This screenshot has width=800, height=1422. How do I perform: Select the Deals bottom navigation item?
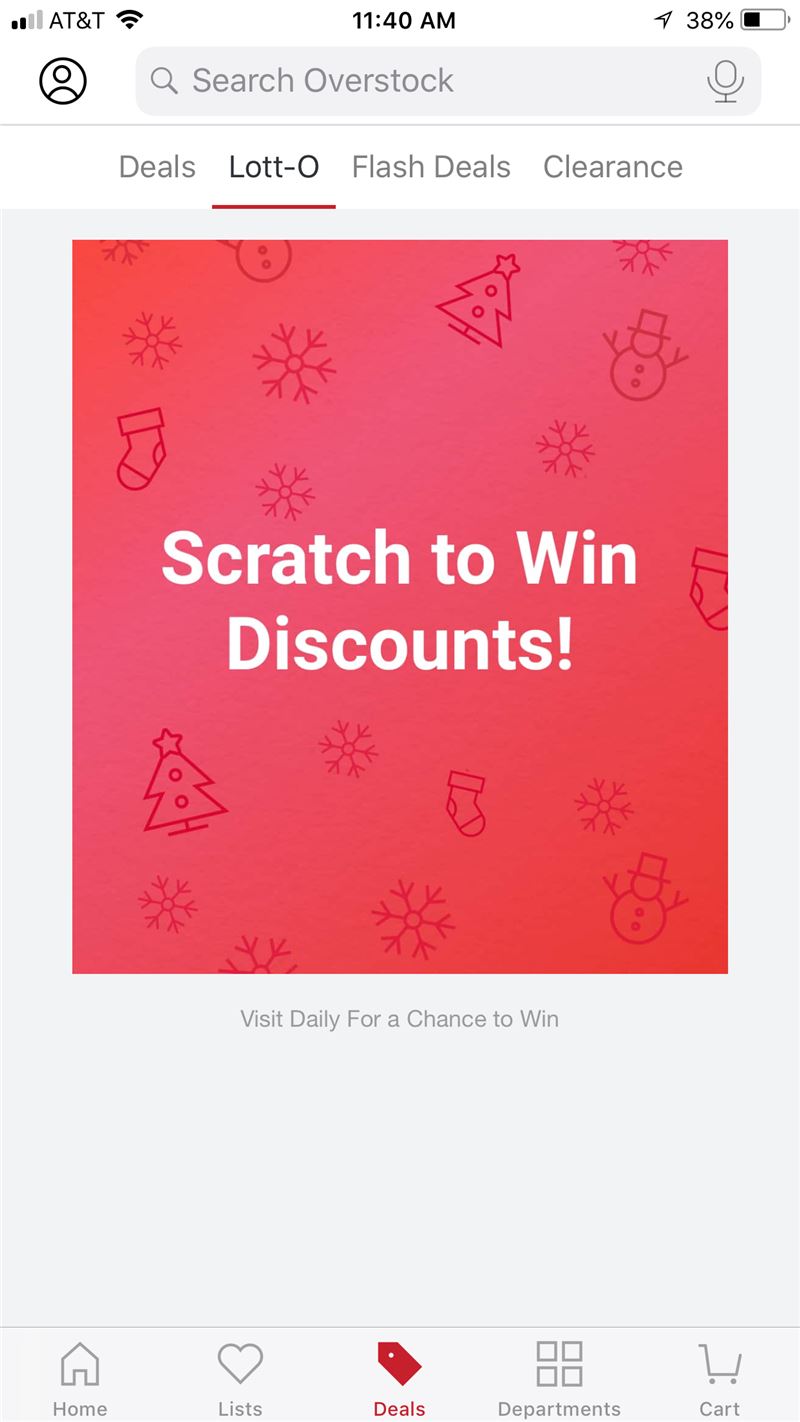click(x=400, y=1380)
